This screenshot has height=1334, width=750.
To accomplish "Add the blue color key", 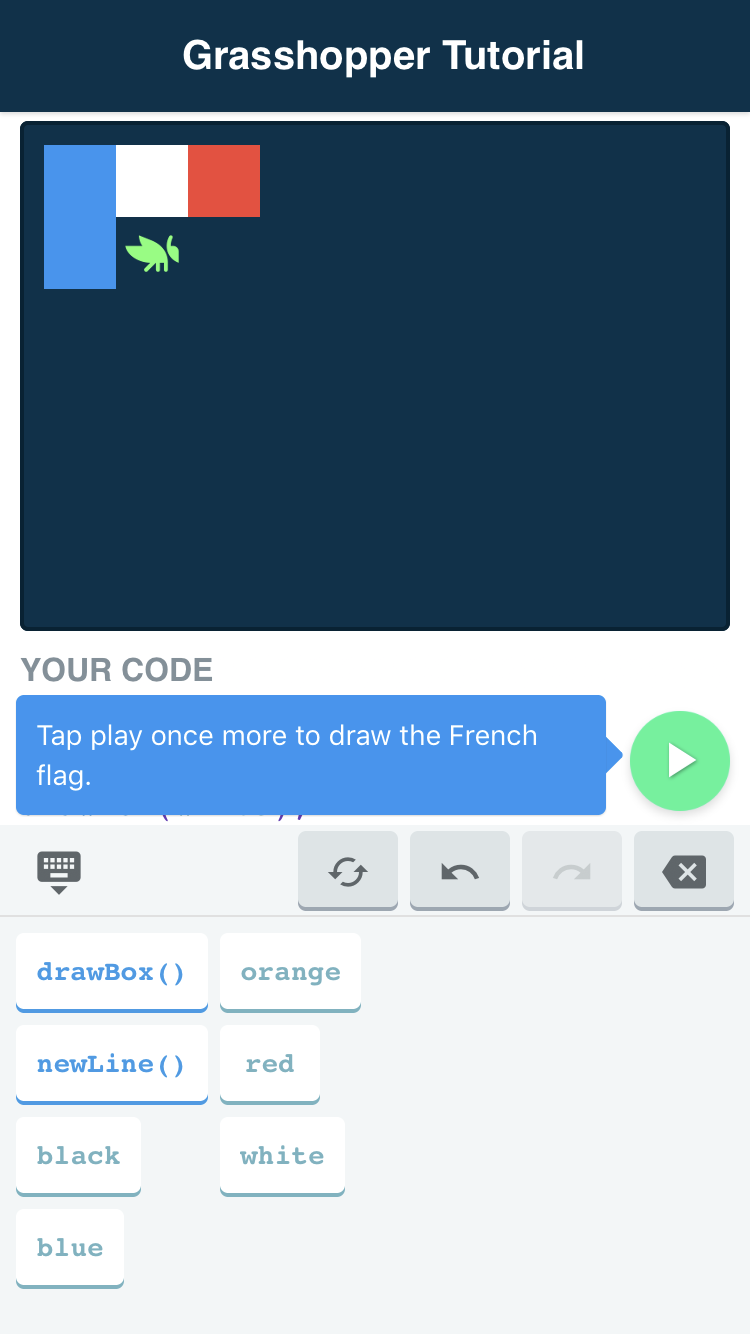I will tap(70, 1248).
